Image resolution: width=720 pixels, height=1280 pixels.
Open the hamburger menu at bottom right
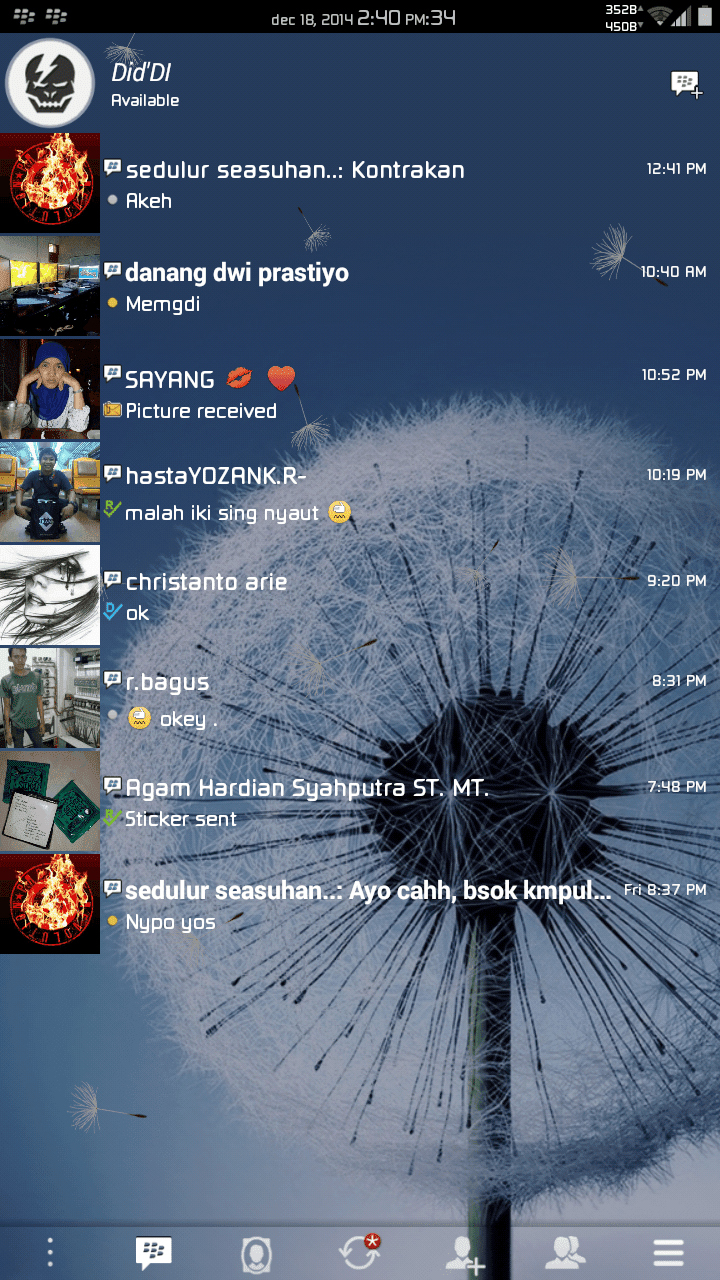(668, 1253)
